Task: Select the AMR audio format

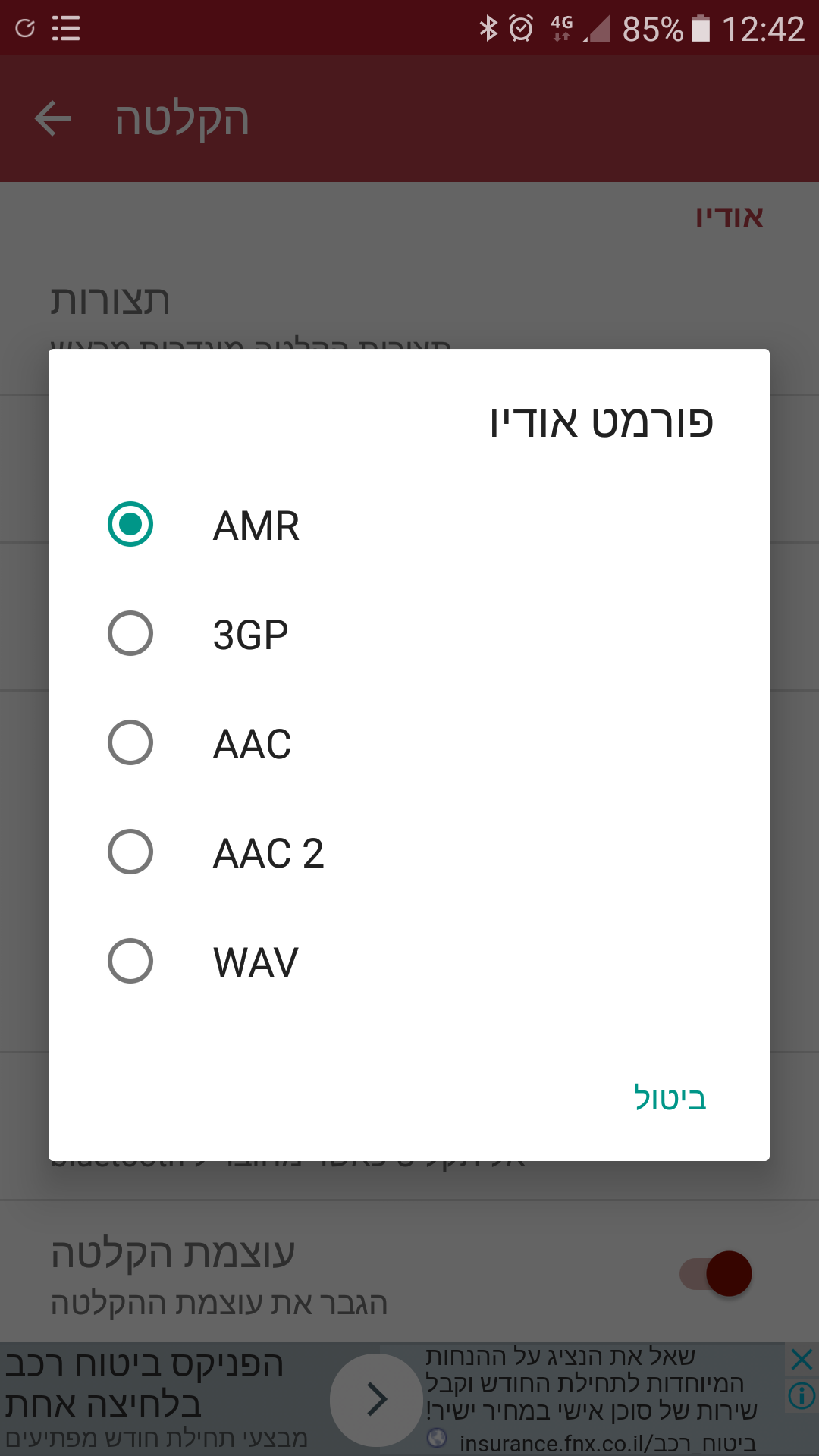Action: pyautogui.click(x=409, y=525)
